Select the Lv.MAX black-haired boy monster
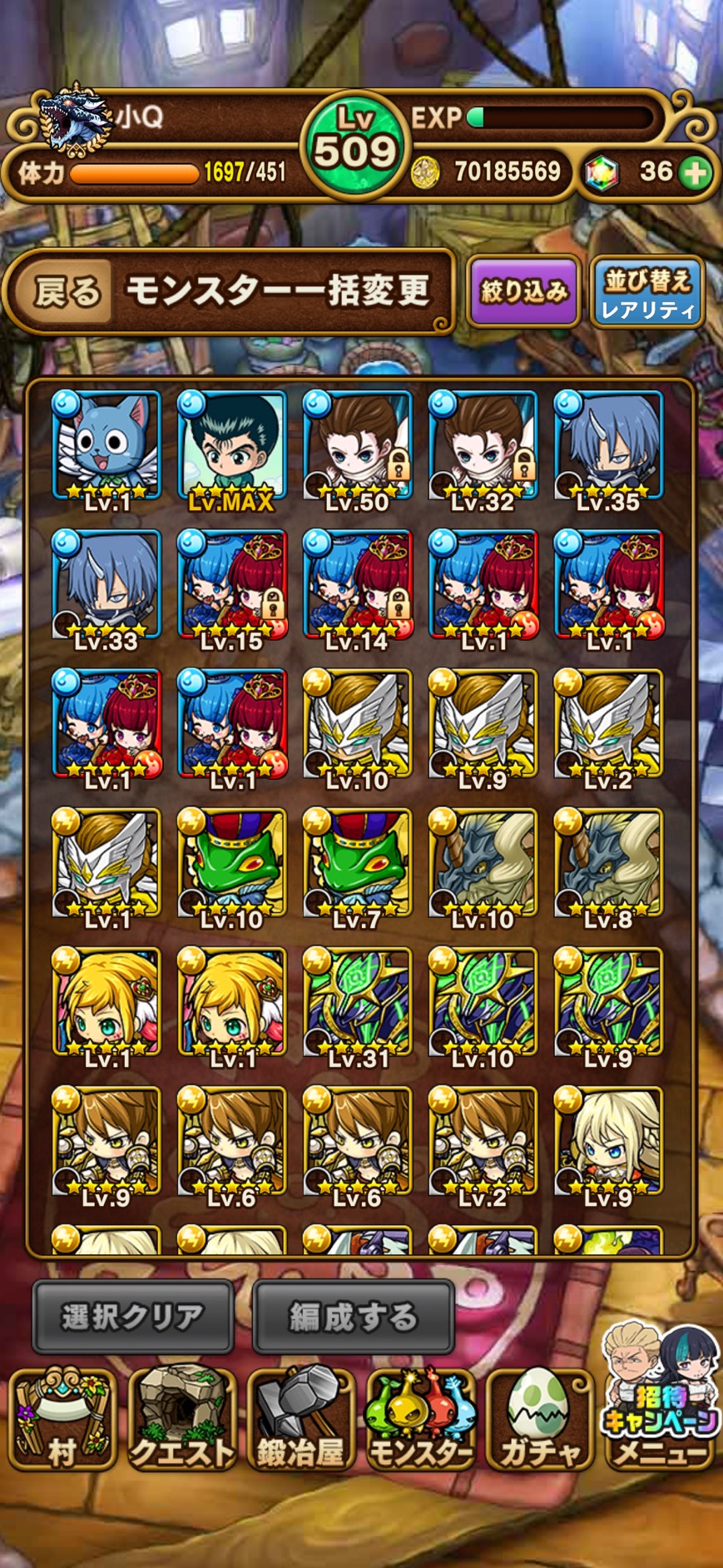This screenshot has height=1568, width=723. 231,449
